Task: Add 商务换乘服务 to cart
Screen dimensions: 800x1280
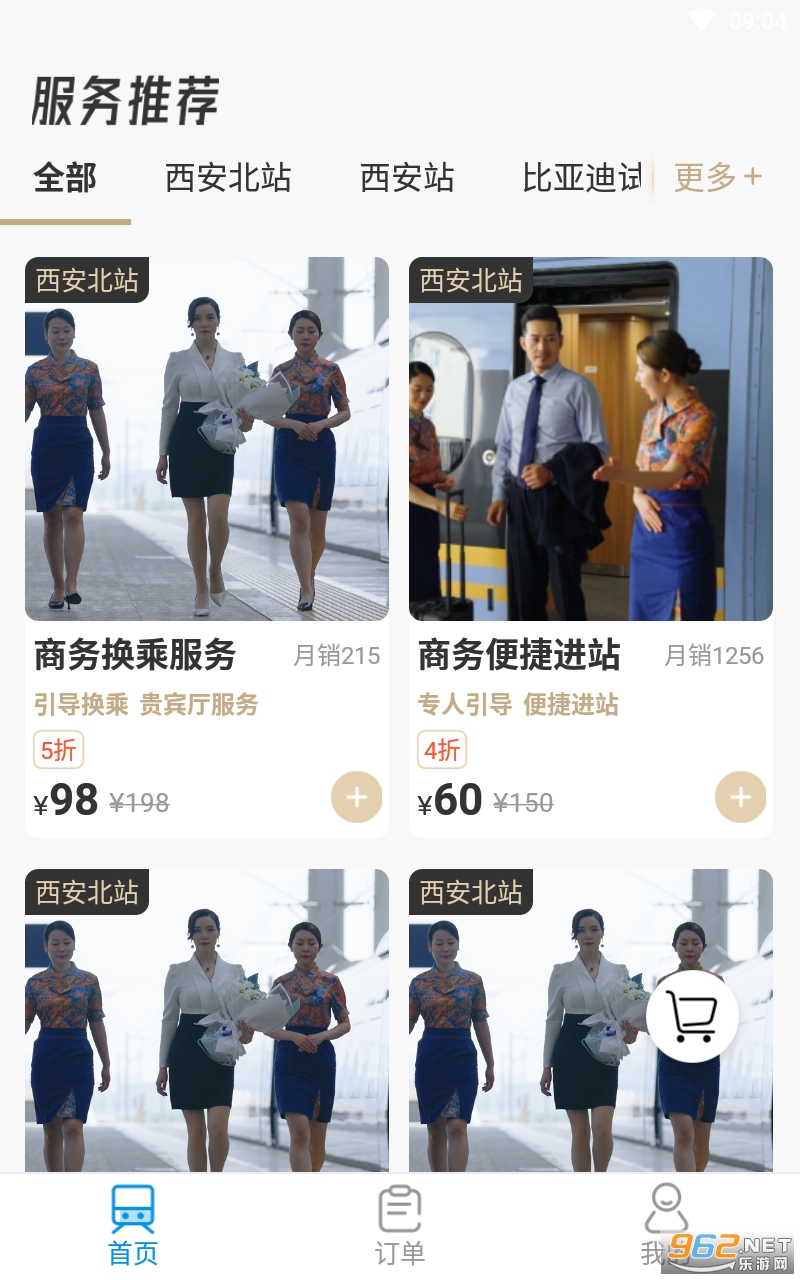Action: click(x=357, y=797)
